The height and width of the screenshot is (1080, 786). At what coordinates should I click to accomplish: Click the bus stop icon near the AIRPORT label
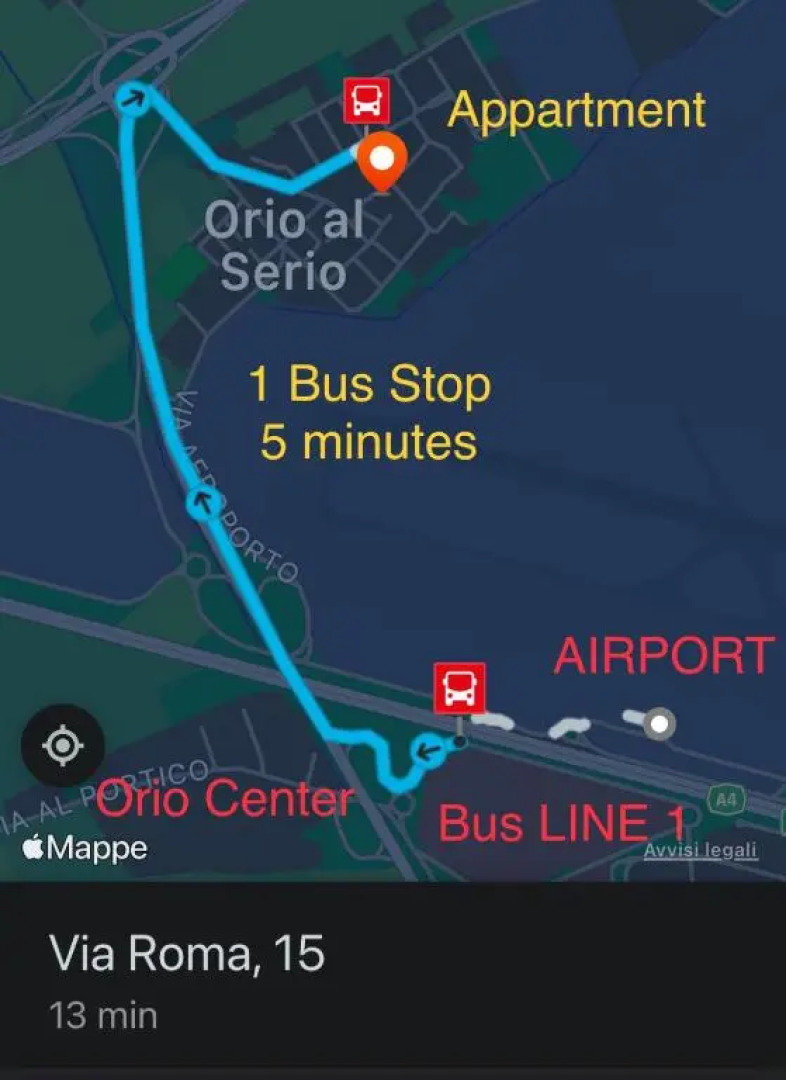point(459,688)
